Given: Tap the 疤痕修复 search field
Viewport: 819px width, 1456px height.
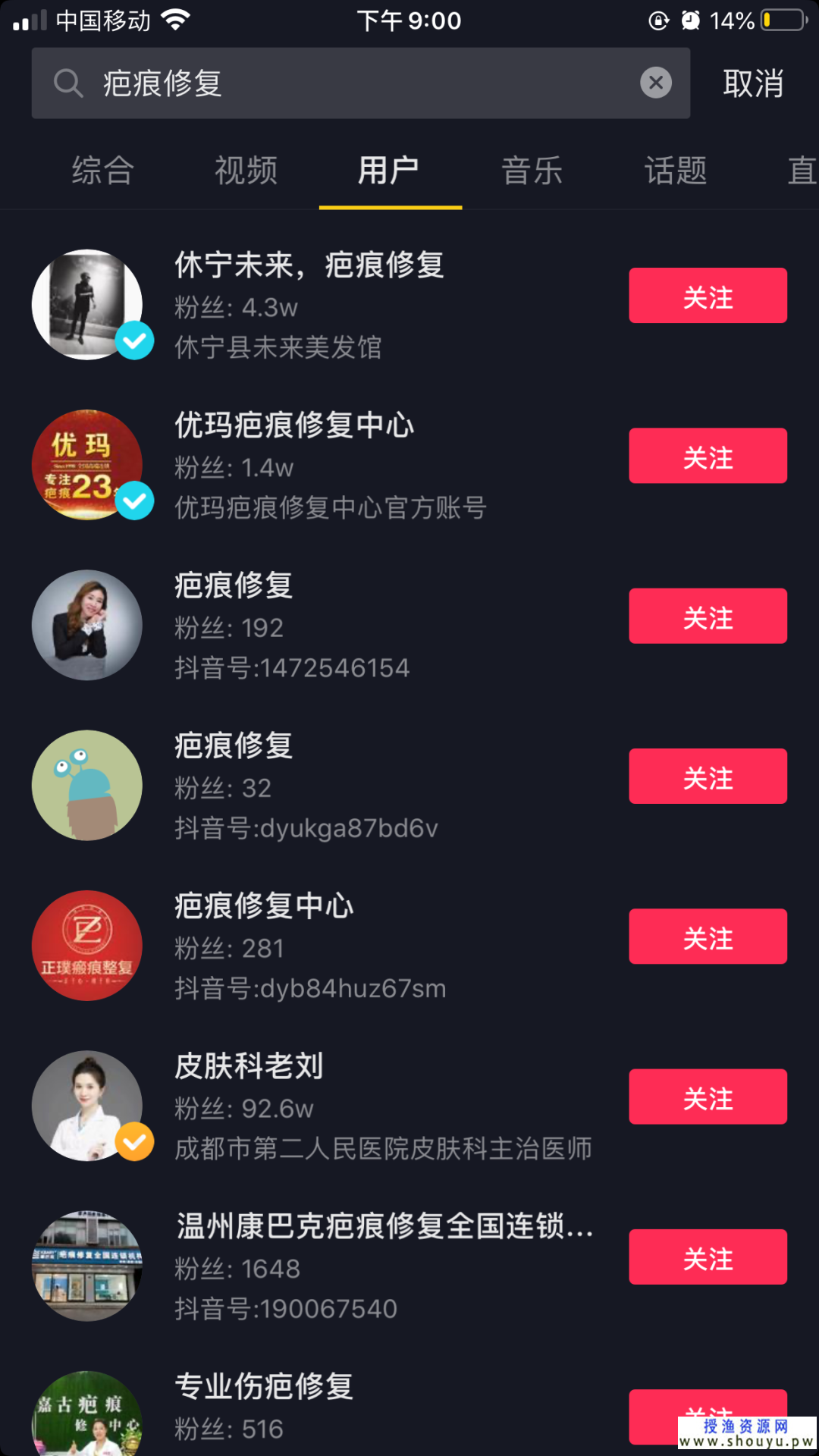Looking at the screenshot, I should click(x=341, y=83).
